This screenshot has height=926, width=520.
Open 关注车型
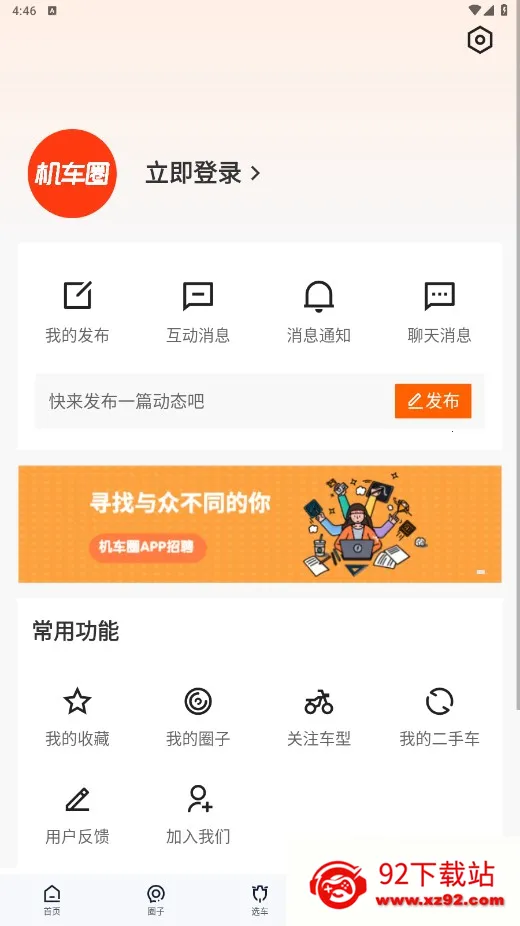click(319, 717)
